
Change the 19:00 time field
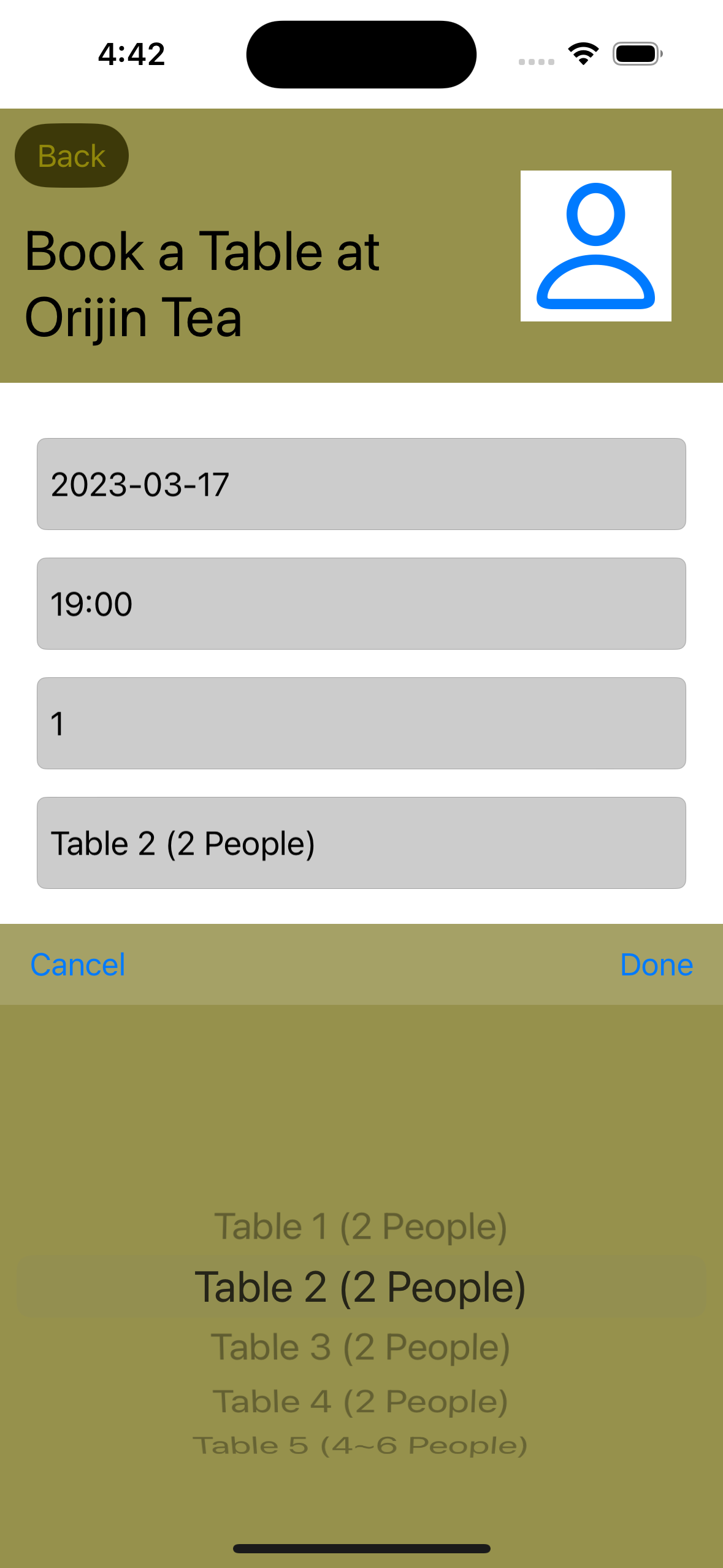361,604
